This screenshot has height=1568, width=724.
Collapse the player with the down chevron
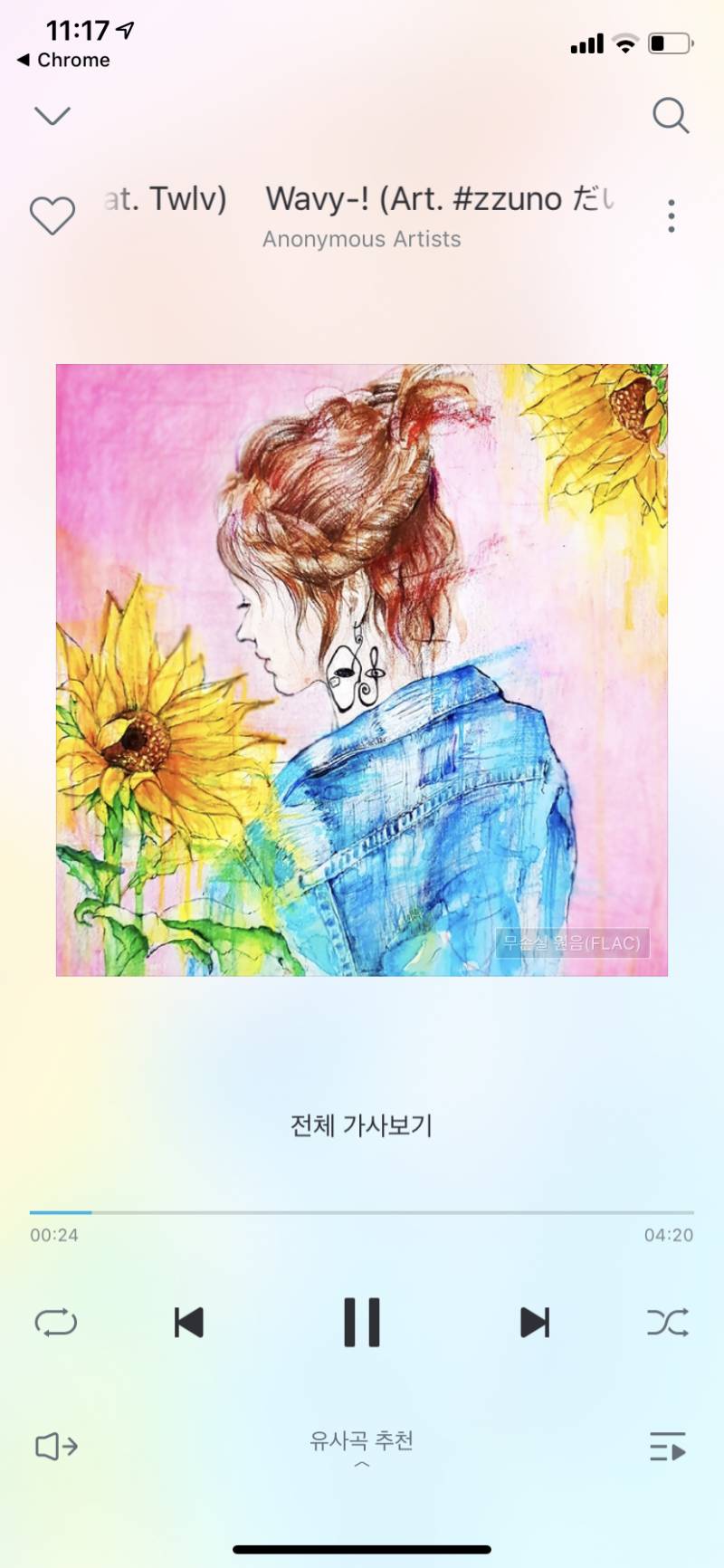click(52, 115)
